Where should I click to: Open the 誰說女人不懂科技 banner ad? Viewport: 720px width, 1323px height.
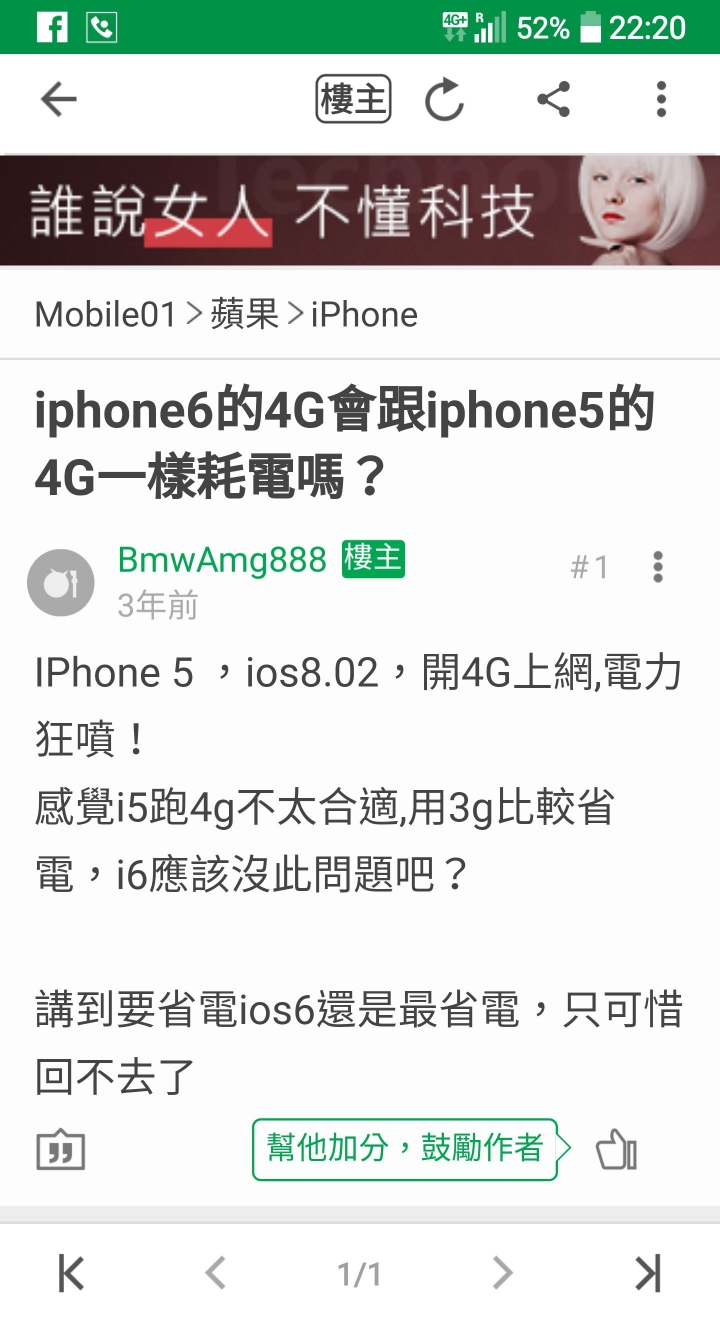point(360,211)
